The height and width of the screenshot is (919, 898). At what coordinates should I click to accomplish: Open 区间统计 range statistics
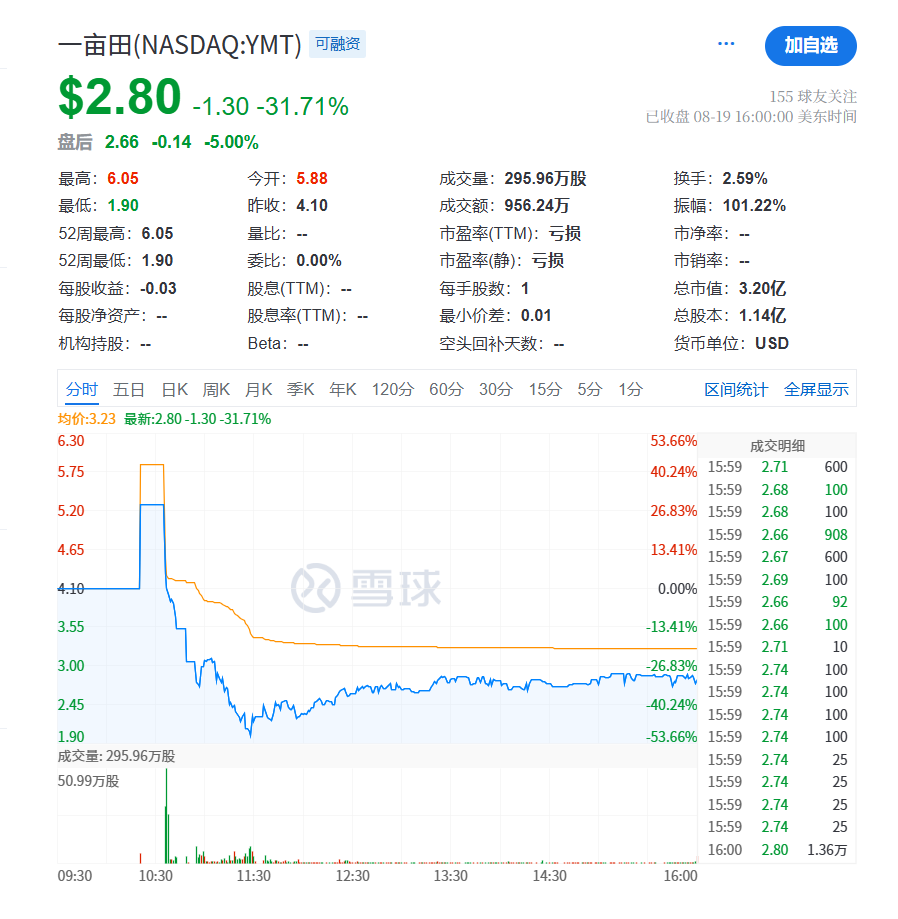[x=736, y=390]
